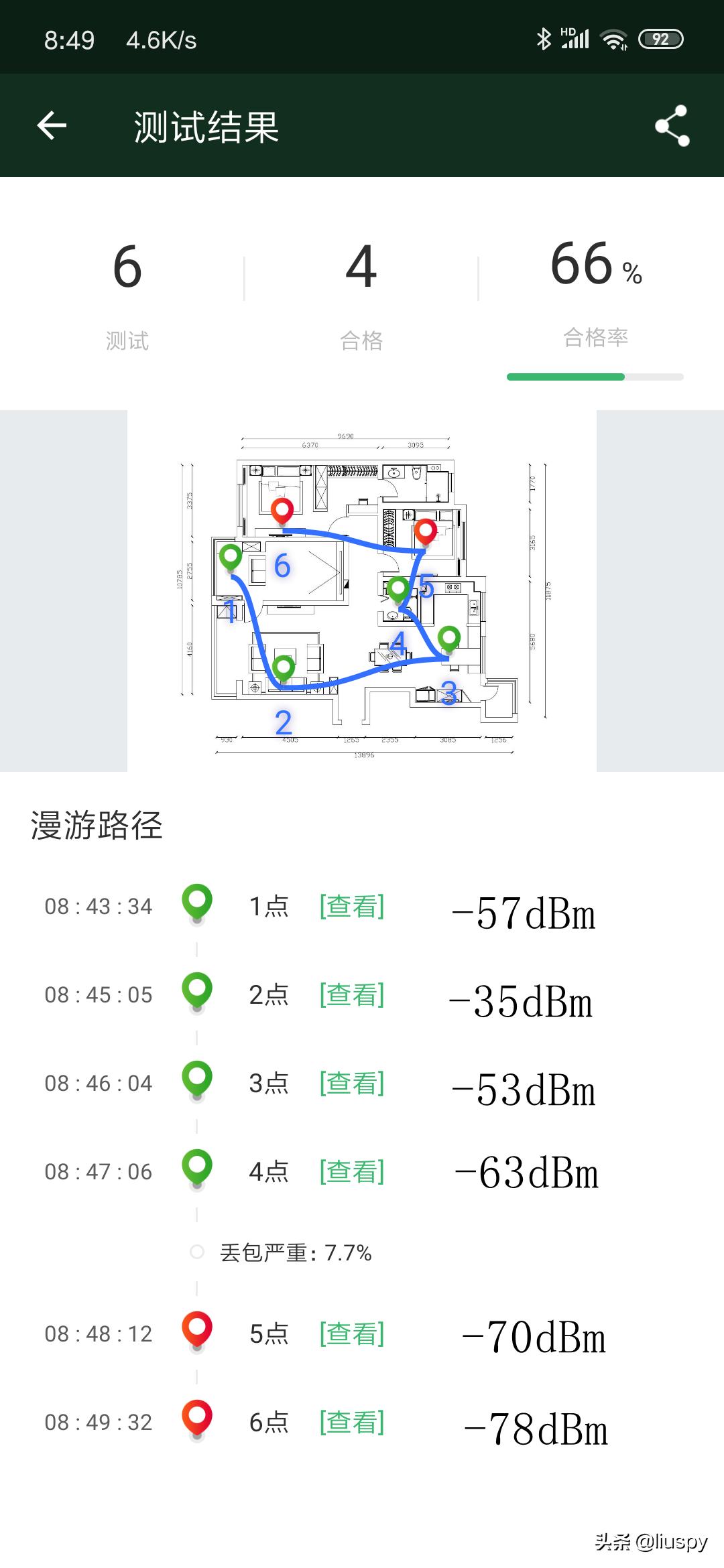
Task: Open 查看 for the 2点 test result
Action: [353, 994]
